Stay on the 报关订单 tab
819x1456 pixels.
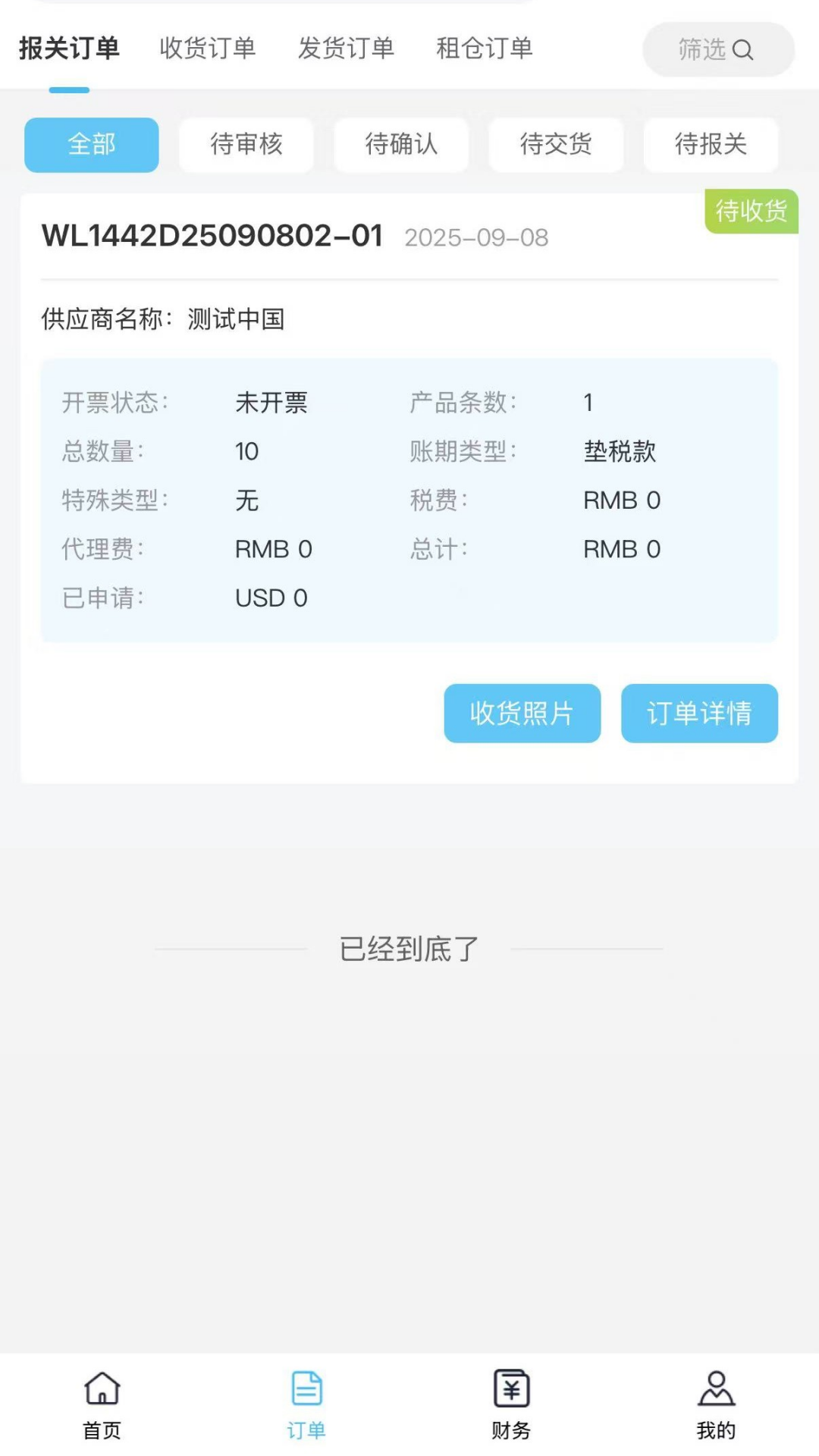coord(67,49)
